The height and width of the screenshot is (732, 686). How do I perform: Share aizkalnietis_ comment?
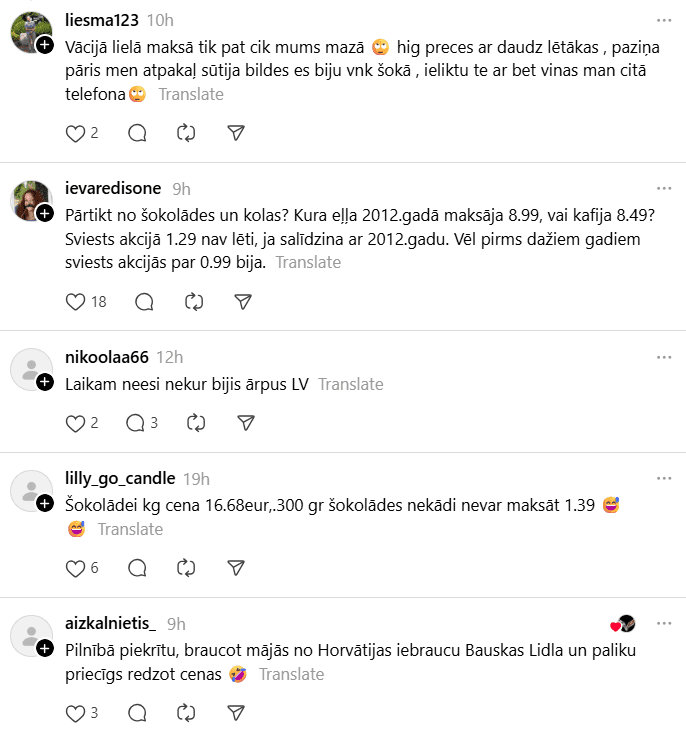pos(236,713)
